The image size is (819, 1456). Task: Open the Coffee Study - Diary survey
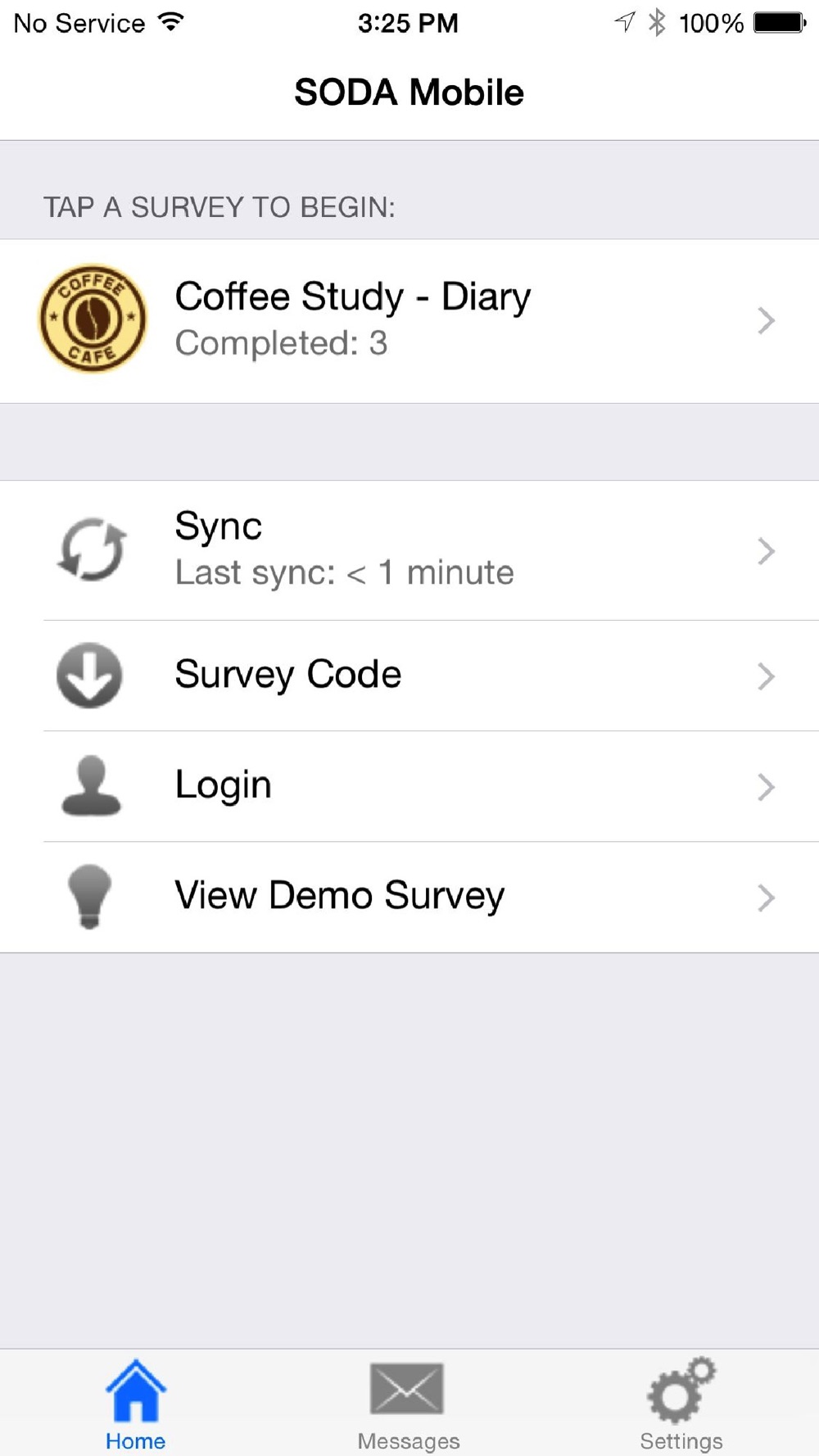(409, 320)
